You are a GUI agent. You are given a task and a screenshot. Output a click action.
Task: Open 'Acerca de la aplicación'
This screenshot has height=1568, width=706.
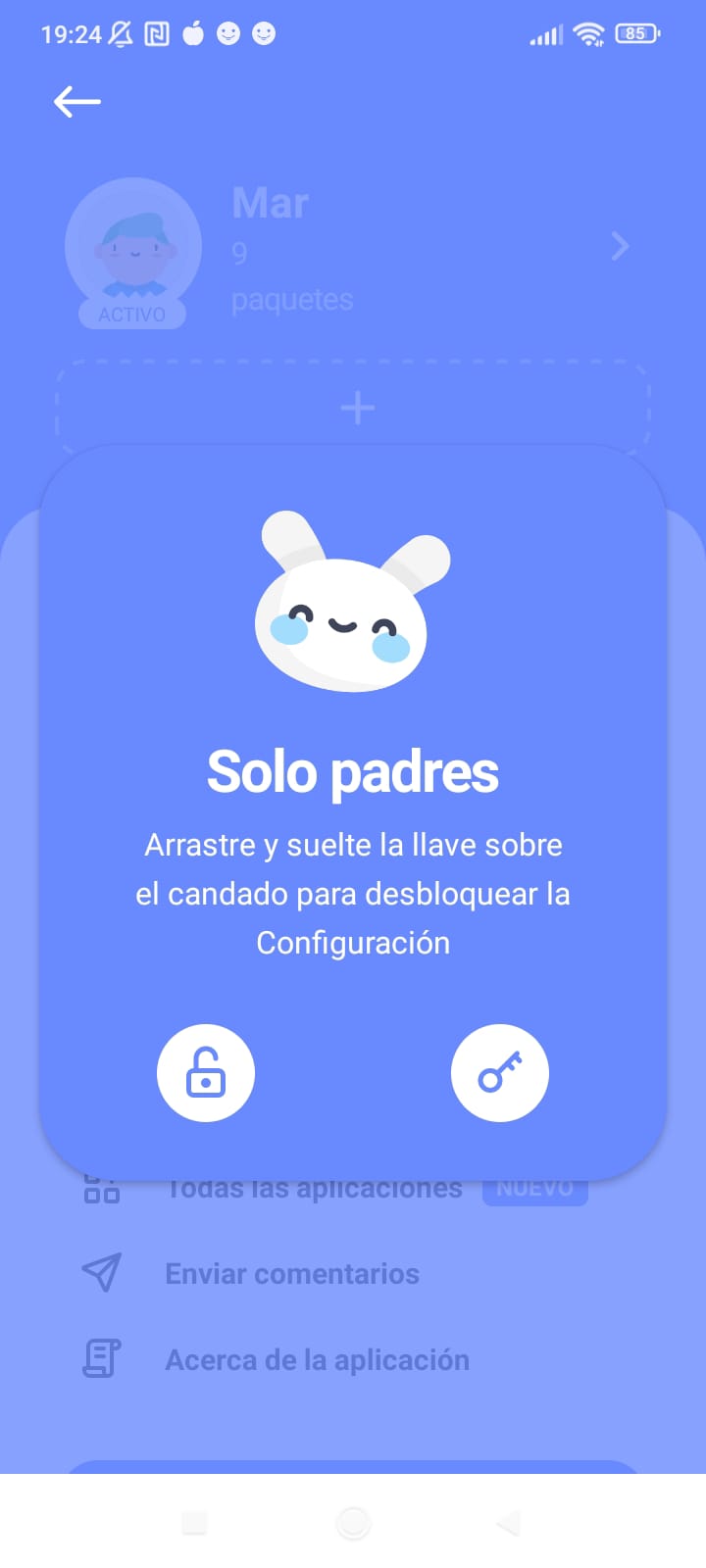click(317, 1358)
